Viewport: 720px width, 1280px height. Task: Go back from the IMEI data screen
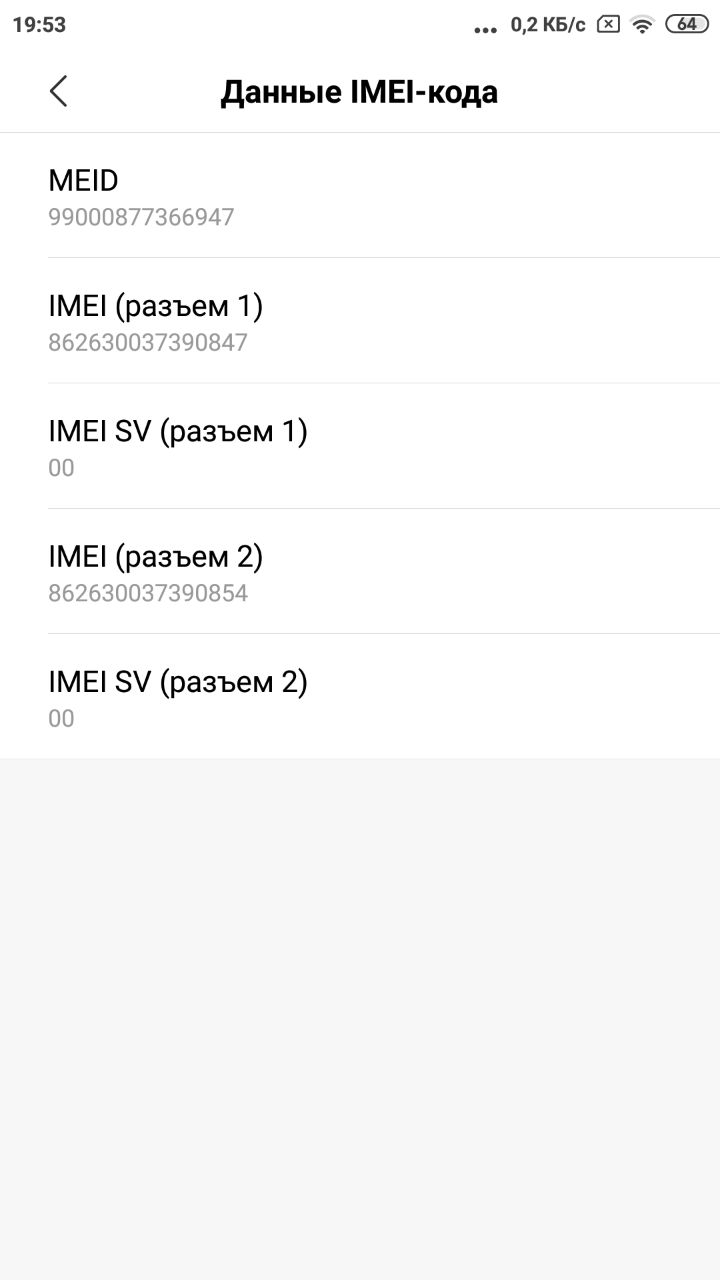coord(58,91)
